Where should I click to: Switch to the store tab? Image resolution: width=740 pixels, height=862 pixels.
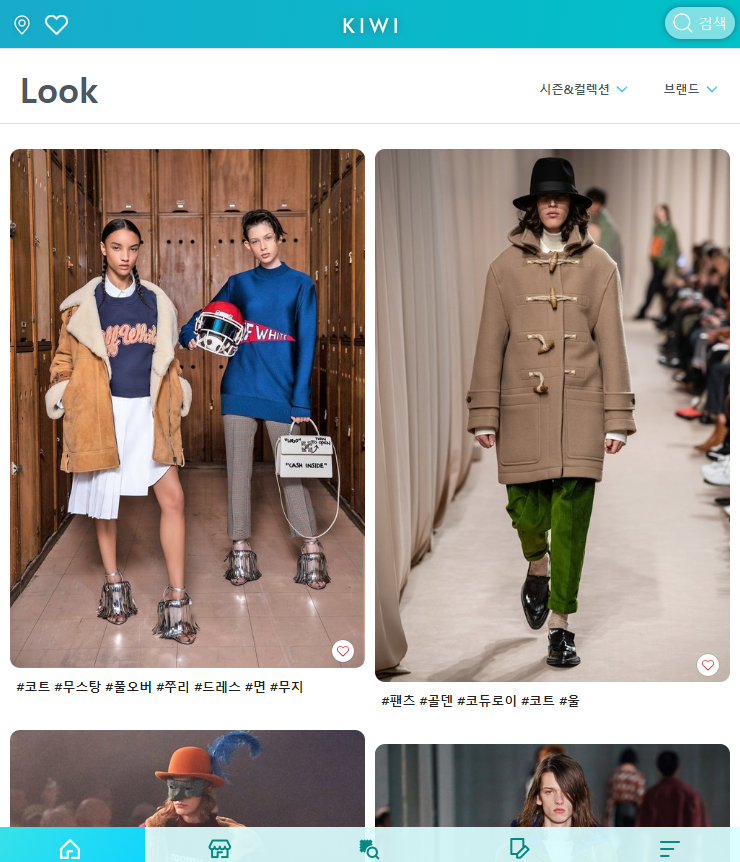click(219, 849)
